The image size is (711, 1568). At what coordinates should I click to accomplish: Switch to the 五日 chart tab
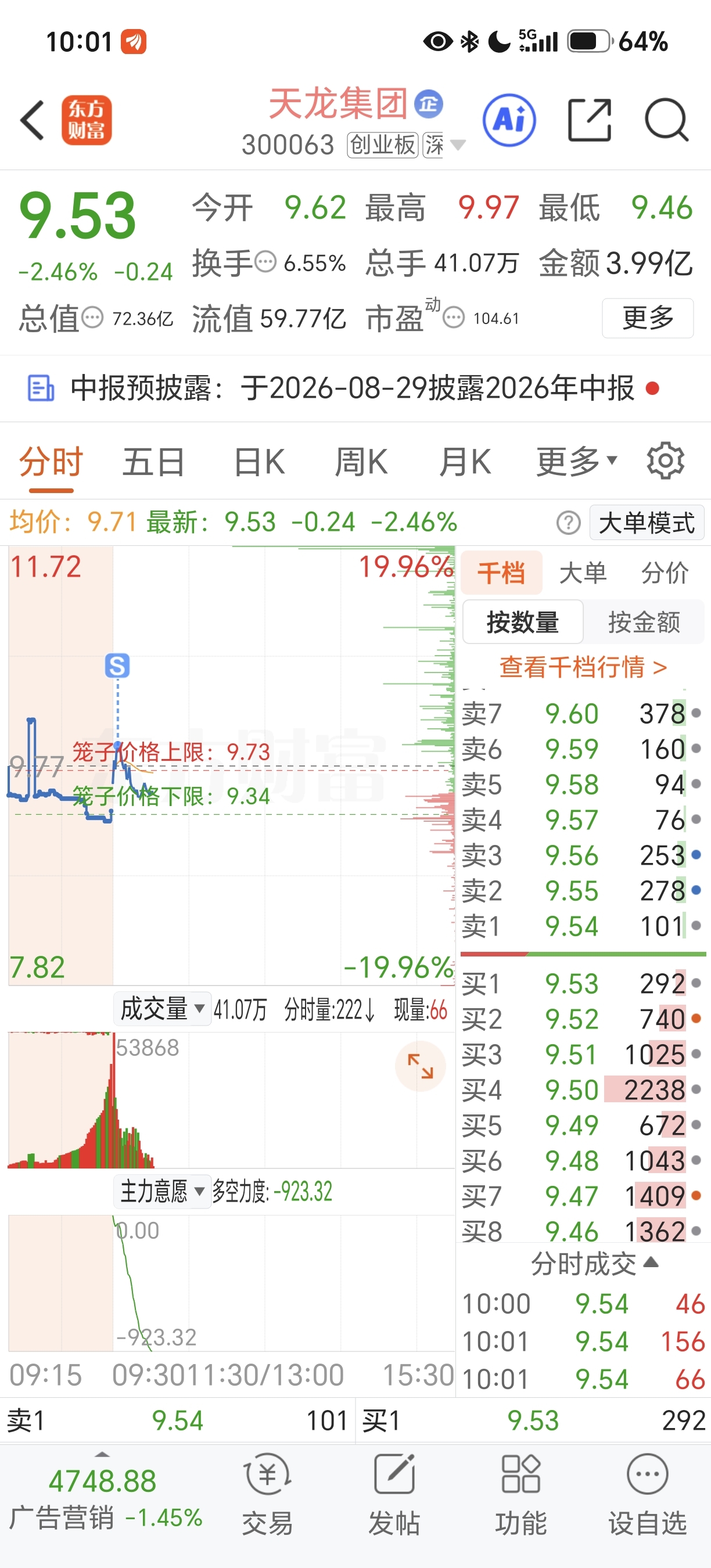tap(154, 461)
